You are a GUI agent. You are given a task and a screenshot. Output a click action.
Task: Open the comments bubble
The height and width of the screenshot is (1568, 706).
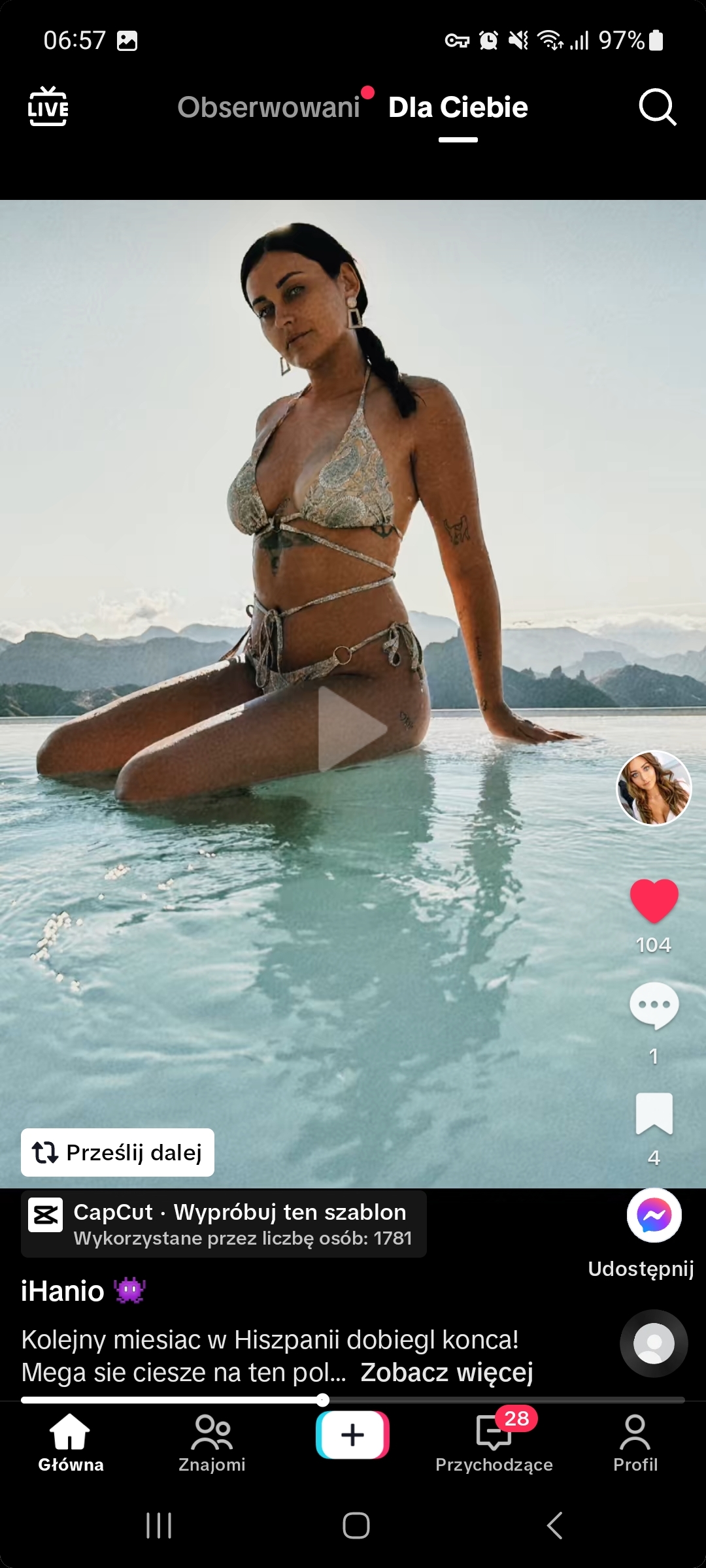tap(654, 1006)
